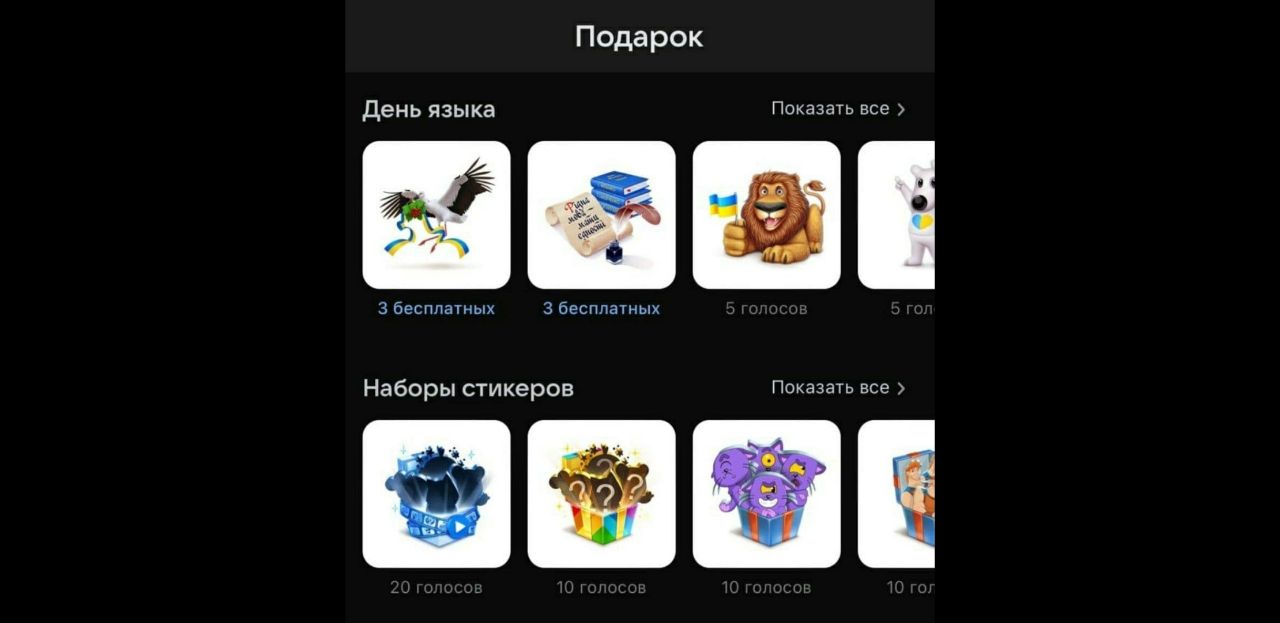This screenshot has width=1280, height=623.
Task: Choose the mystery question-mark sticker box
Action: click(601, 494)
